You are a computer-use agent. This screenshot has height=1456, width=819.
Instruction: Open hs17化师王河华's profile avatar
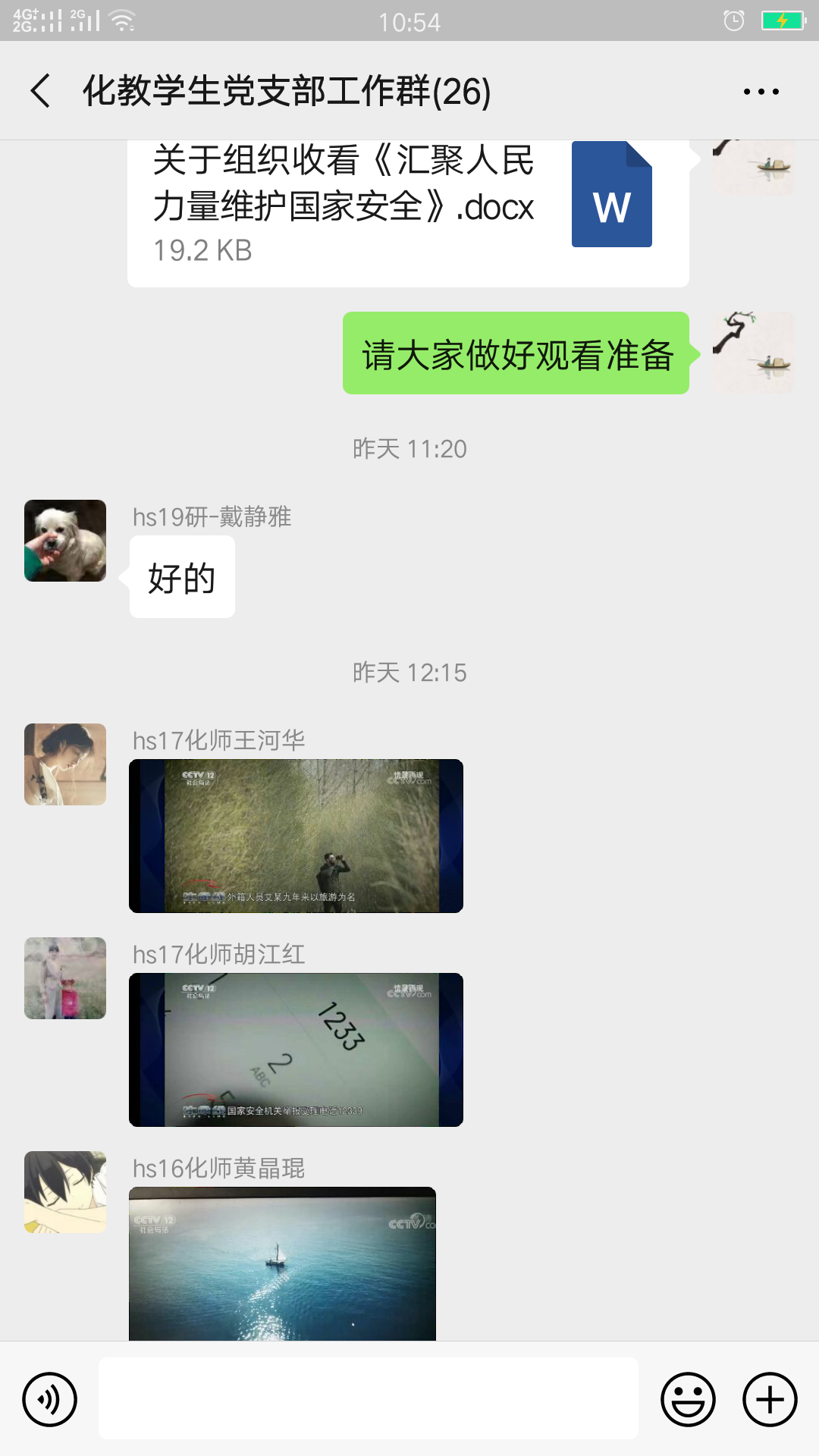tap(65, 764)
